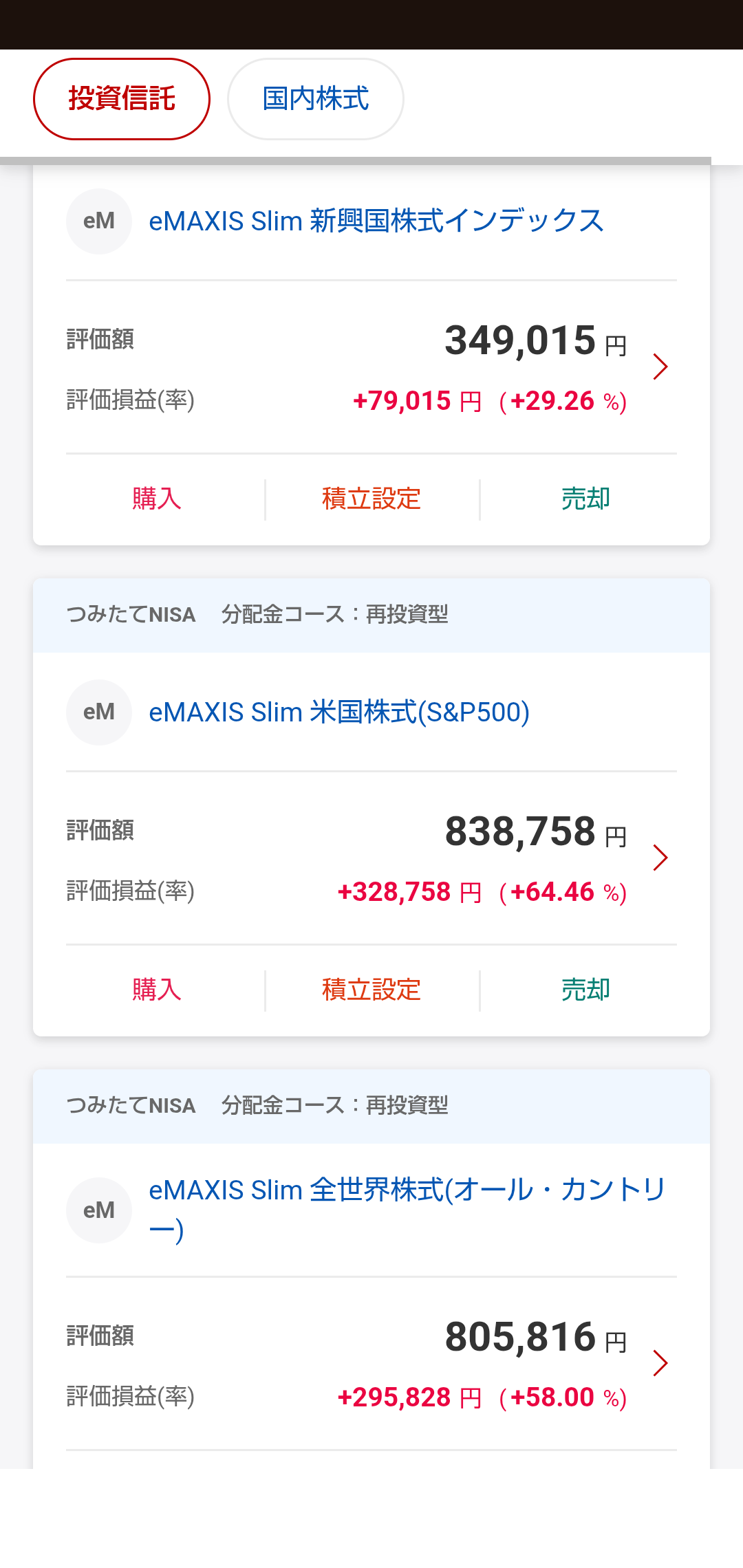Tap 購入 for 米国株式(S&P500)
The width and height of the screenshot is (743, 1568).
[x=157, y=990]
